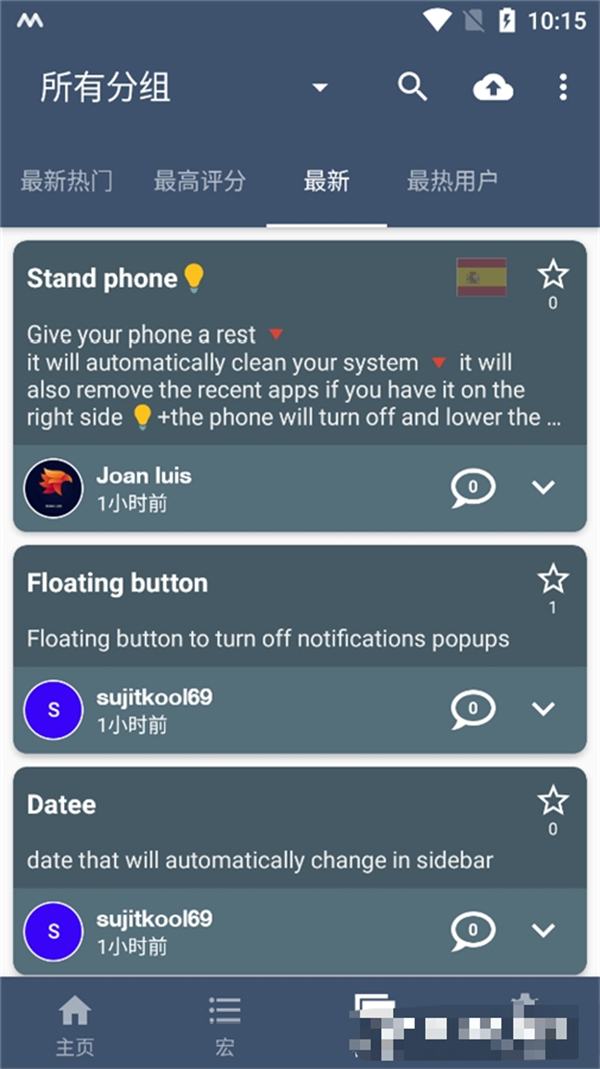This screenshot has width=600, height=1069.
Task: Open the overflow menu
Action: pos(563,87)
